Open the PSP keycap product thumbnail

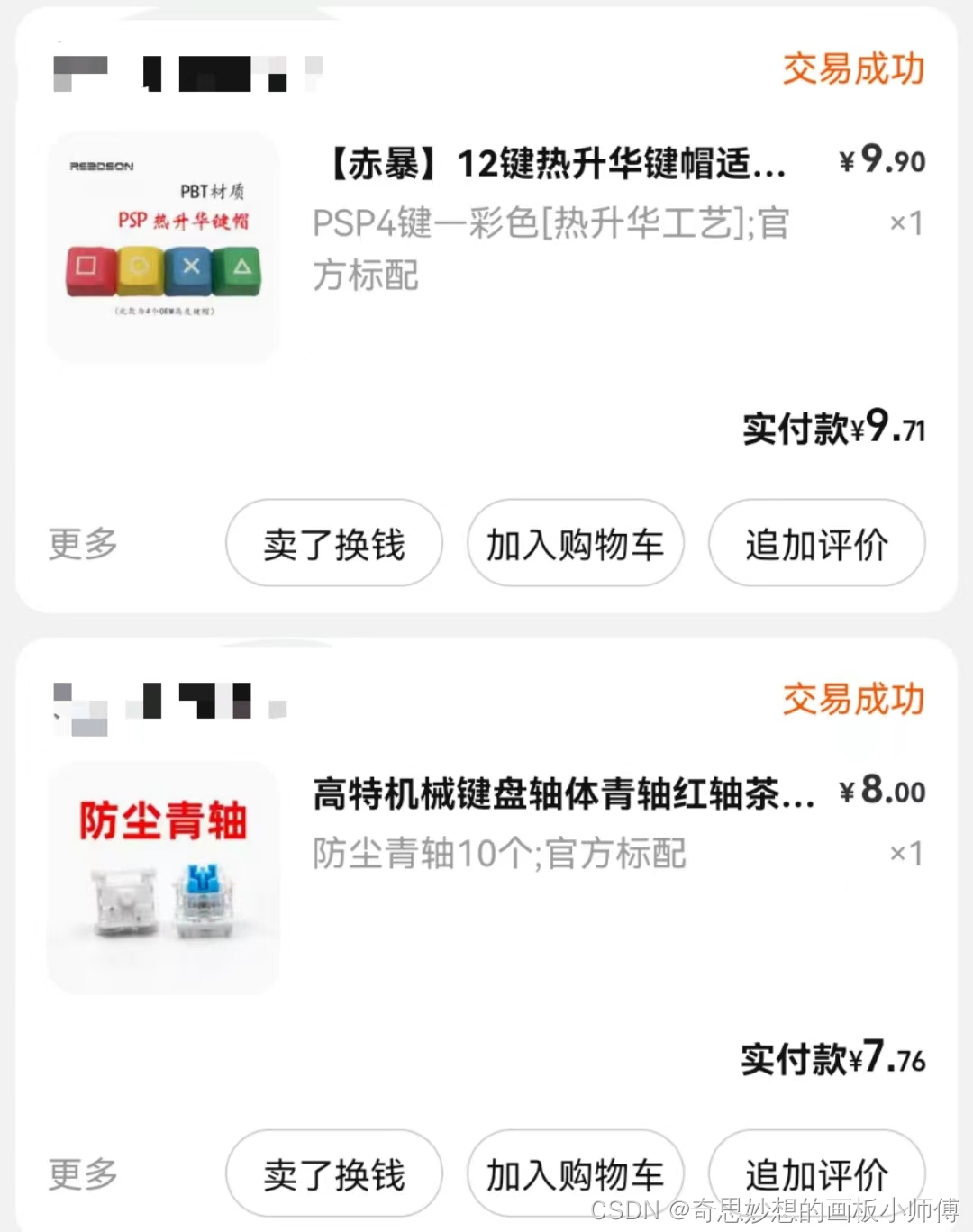(163, 248)
